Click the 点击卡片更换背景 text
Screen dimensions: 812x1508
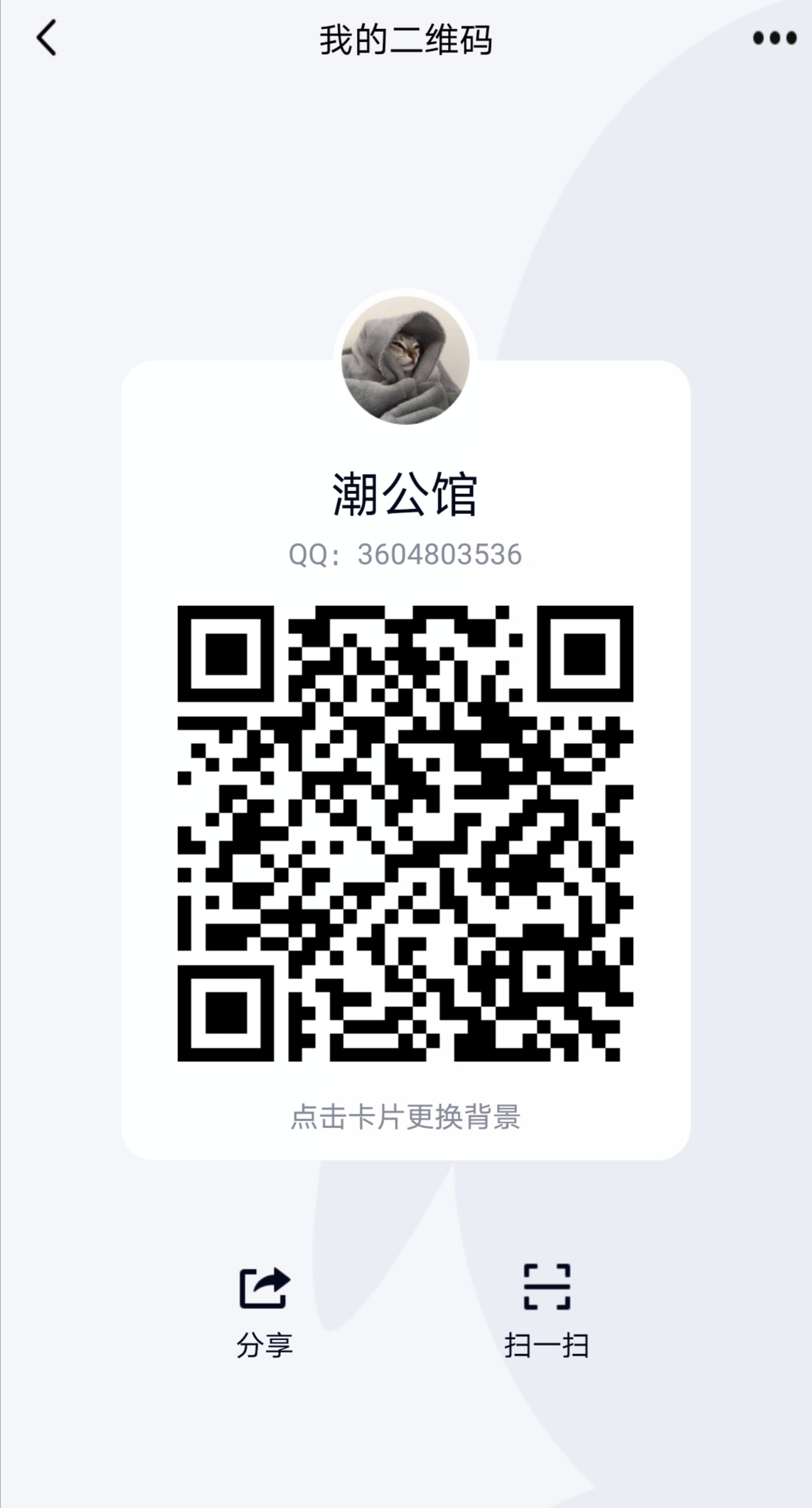(406, 1116)
